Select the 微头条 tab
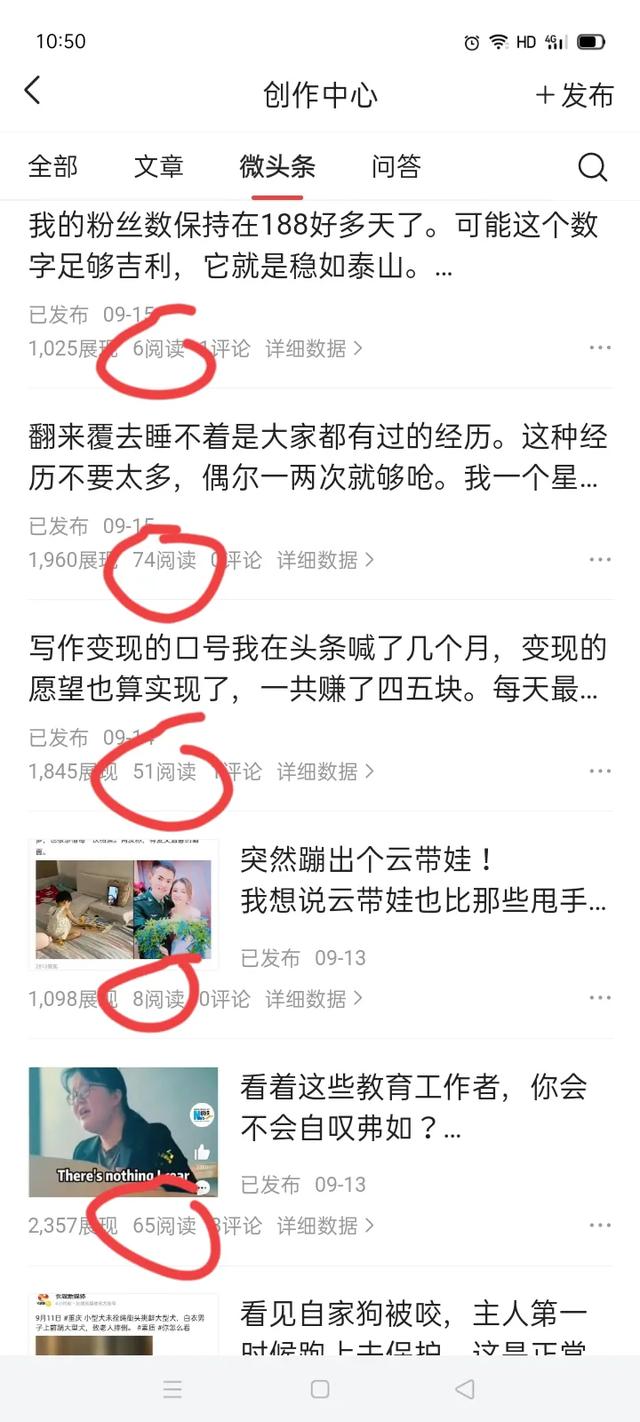The image size is (640, 1422). [x=277, y=166]
